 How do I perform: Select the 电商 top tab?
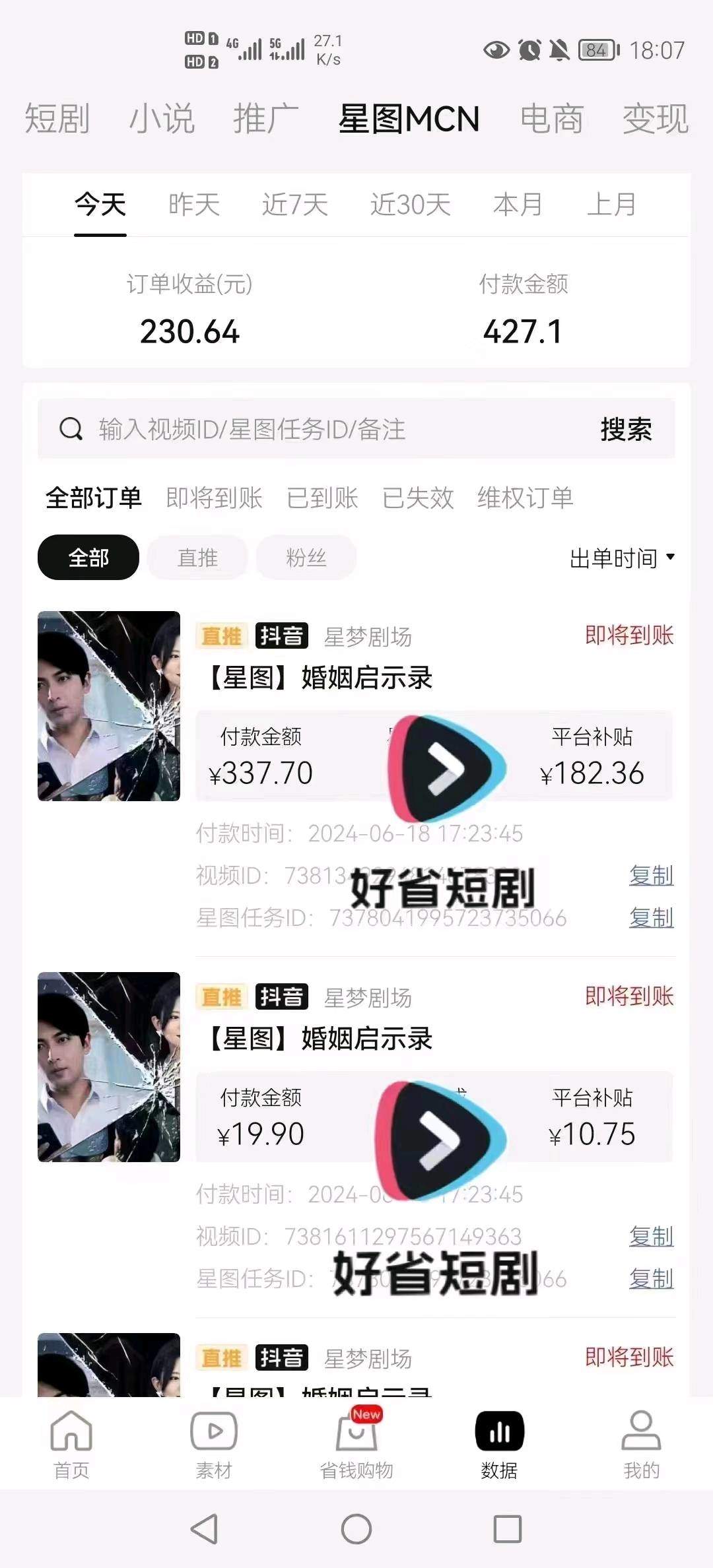[x=551, y=119]
